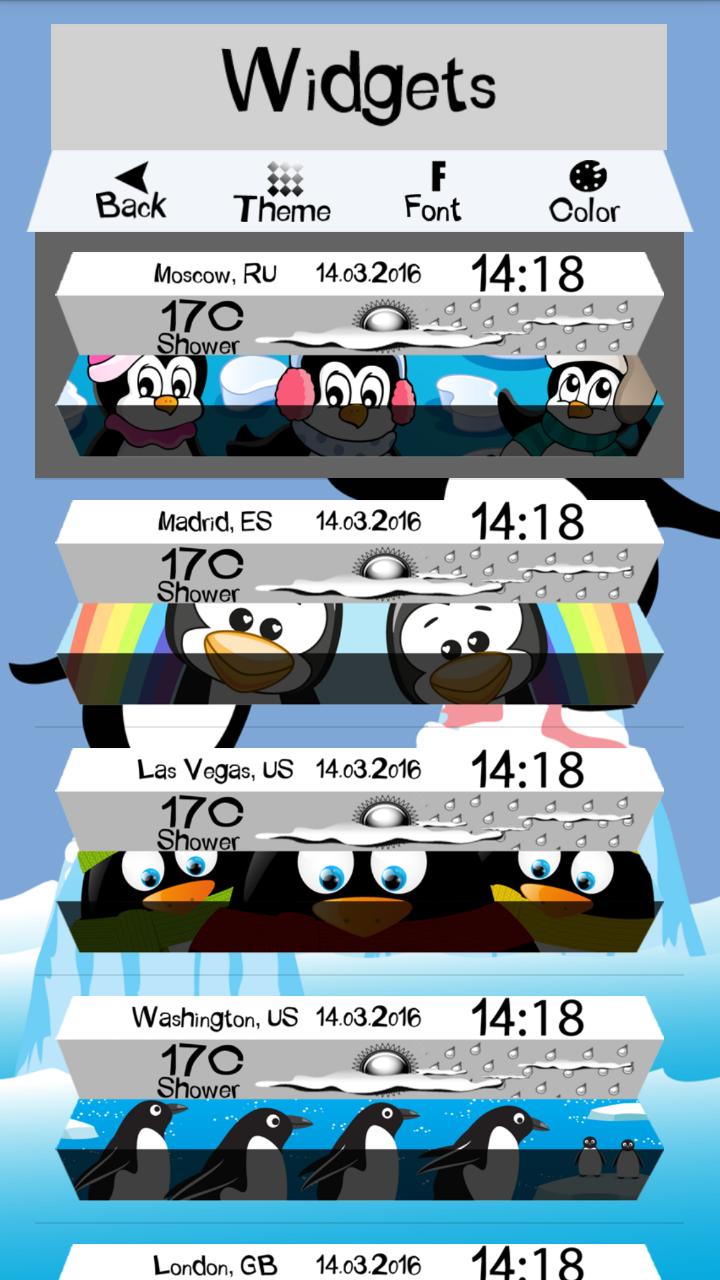The width and height of the screenshot is (720, 1280).
Task: Tap the Back button
Action: [x=132, y=191]
